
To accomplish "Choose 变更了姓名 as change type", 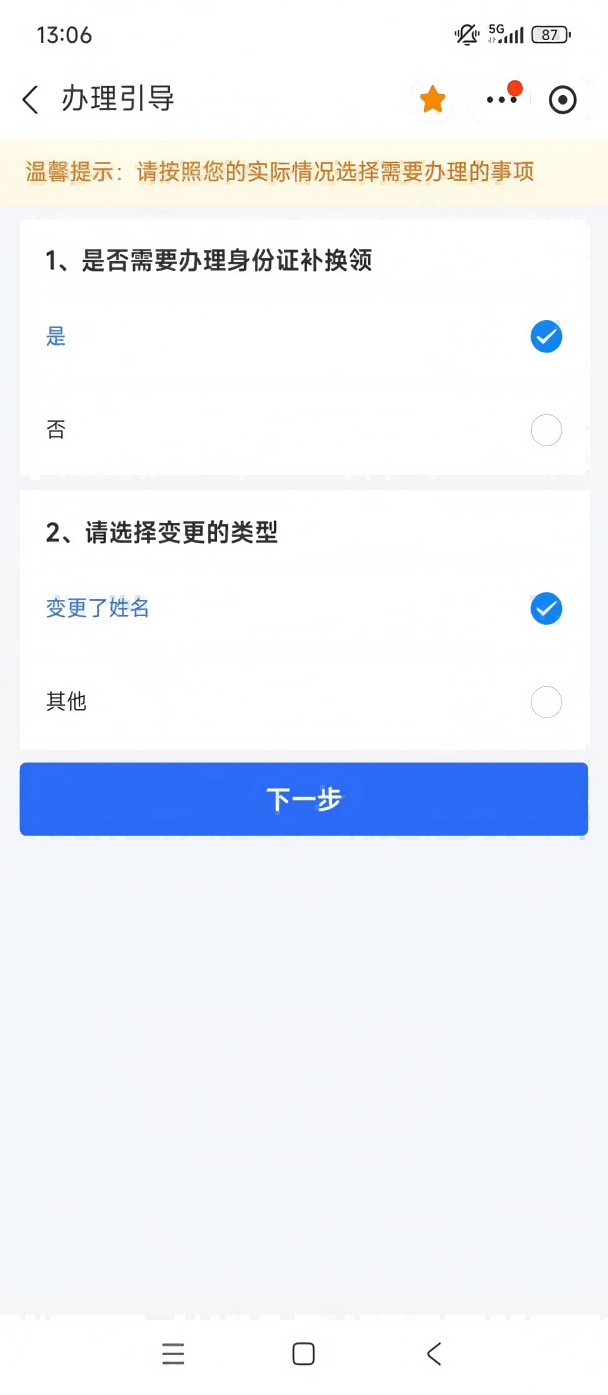I will click(x=546, y=608).
